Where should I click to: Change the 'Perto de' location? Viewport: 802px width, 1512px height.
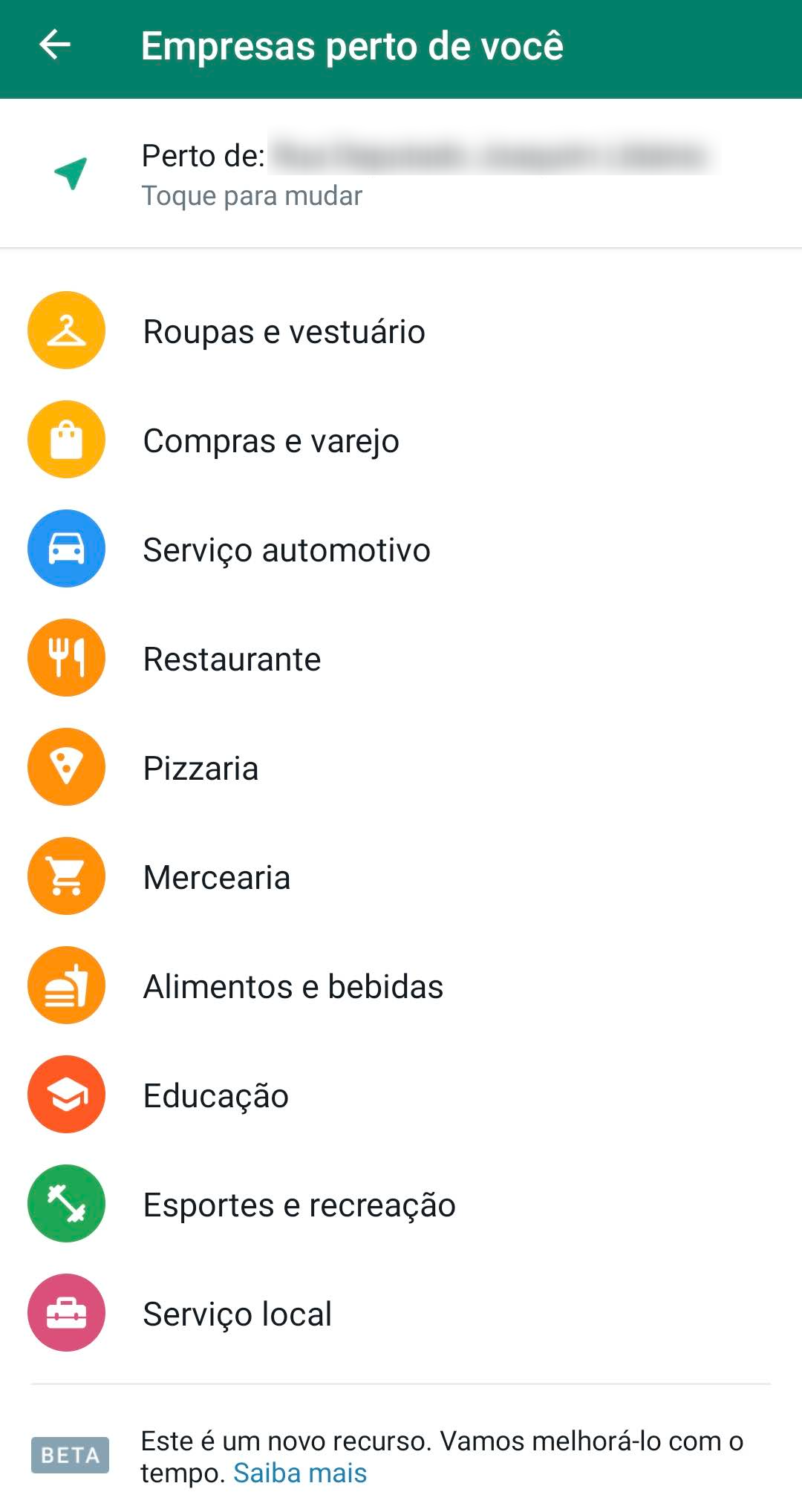[x=401, y=174]
